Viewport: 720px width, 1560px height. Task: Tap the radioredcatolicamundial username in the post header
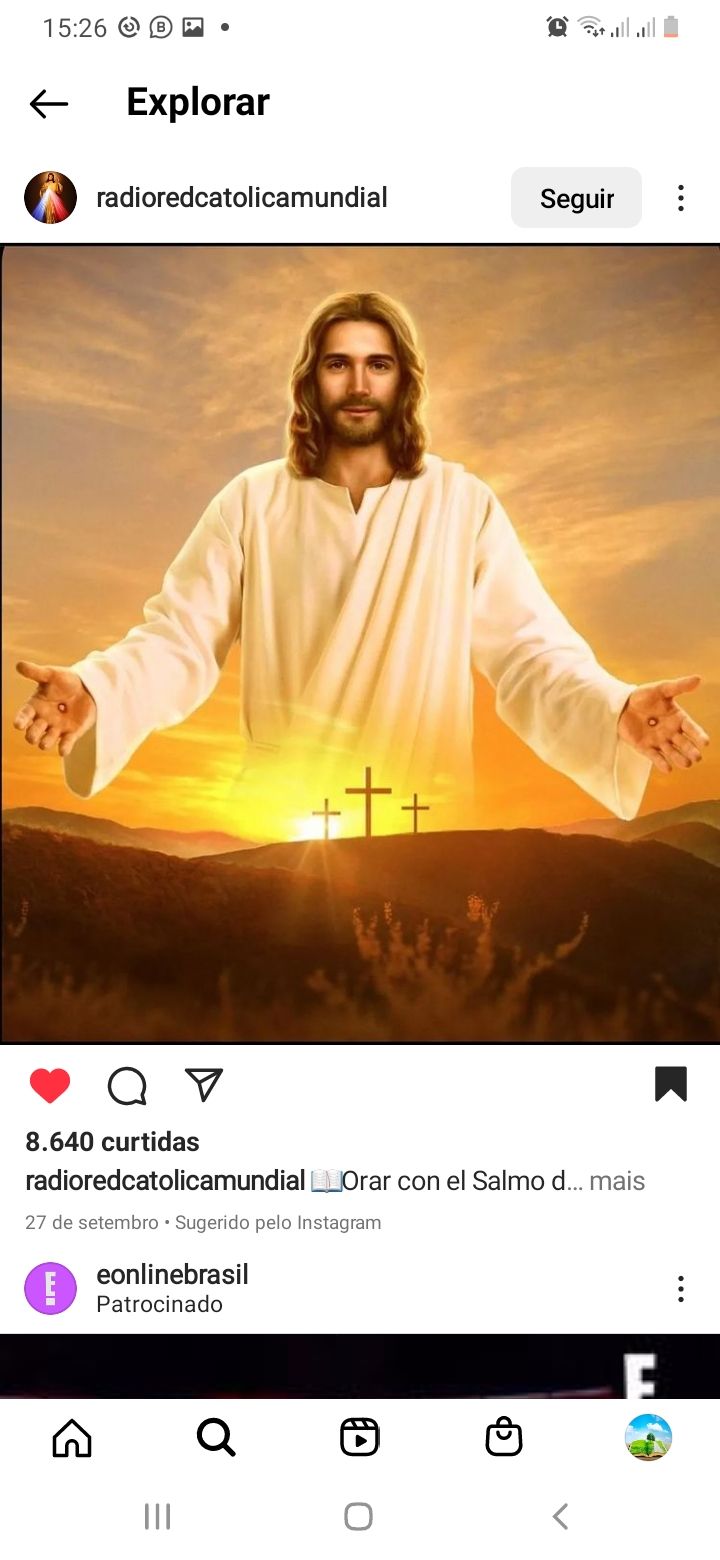pyautogui.click(x=241, y=198)
